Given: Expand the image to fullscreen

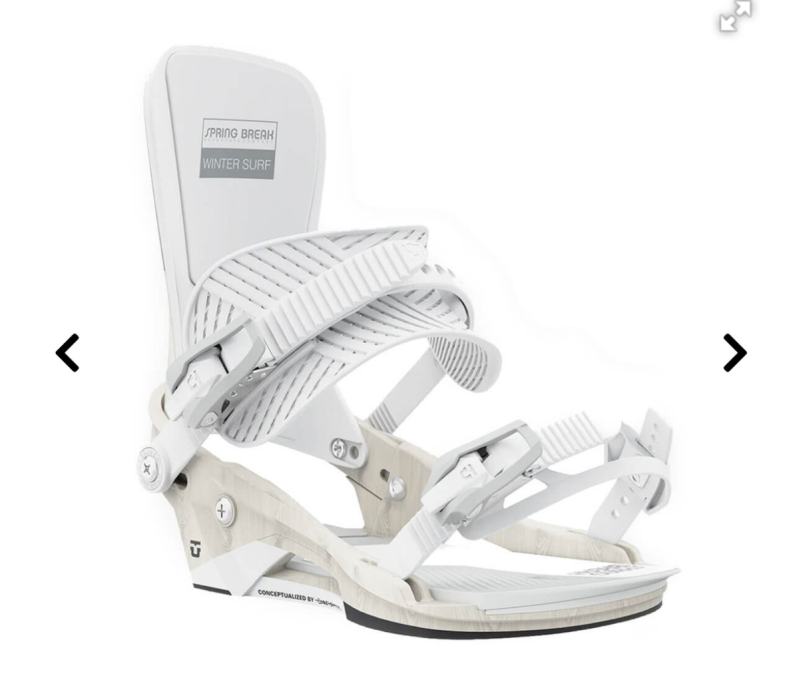Looking at the screenshot, I should (x=735, y=16).
